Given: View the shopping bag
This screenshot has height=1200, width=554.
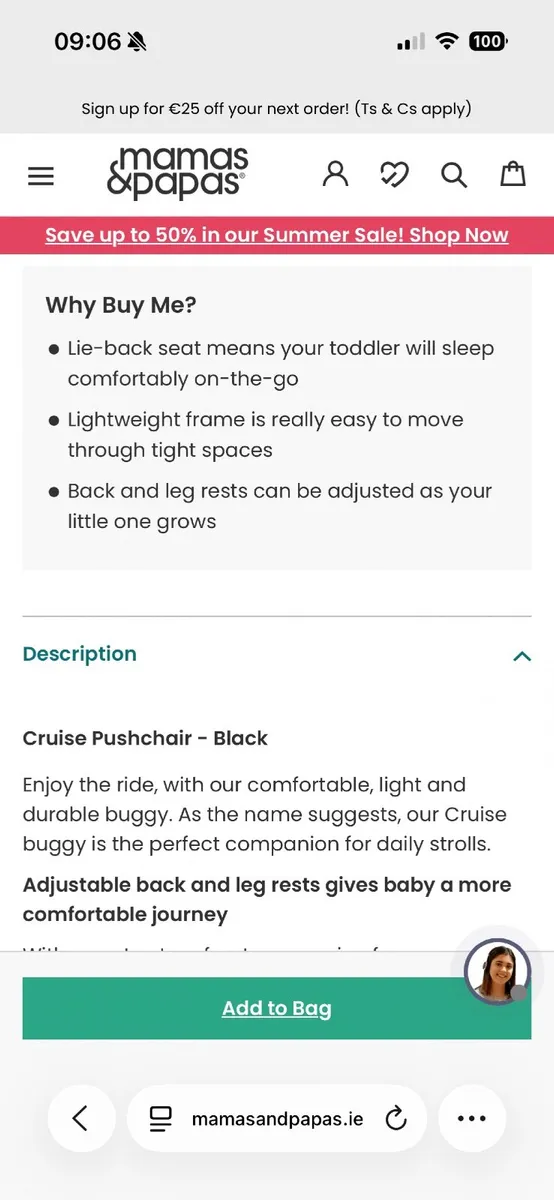Looking at the screenshot, I should (x=513, y=174).
